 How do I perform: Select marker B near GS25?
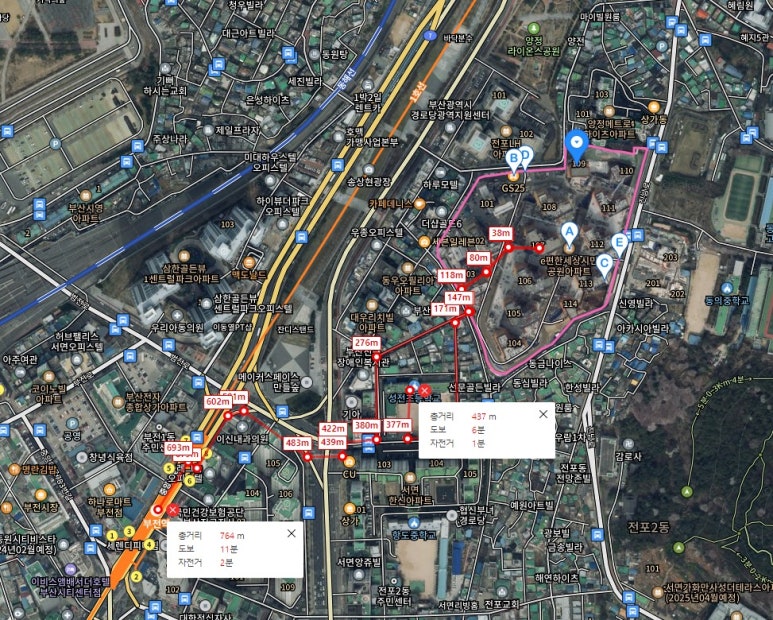point(514,158)
